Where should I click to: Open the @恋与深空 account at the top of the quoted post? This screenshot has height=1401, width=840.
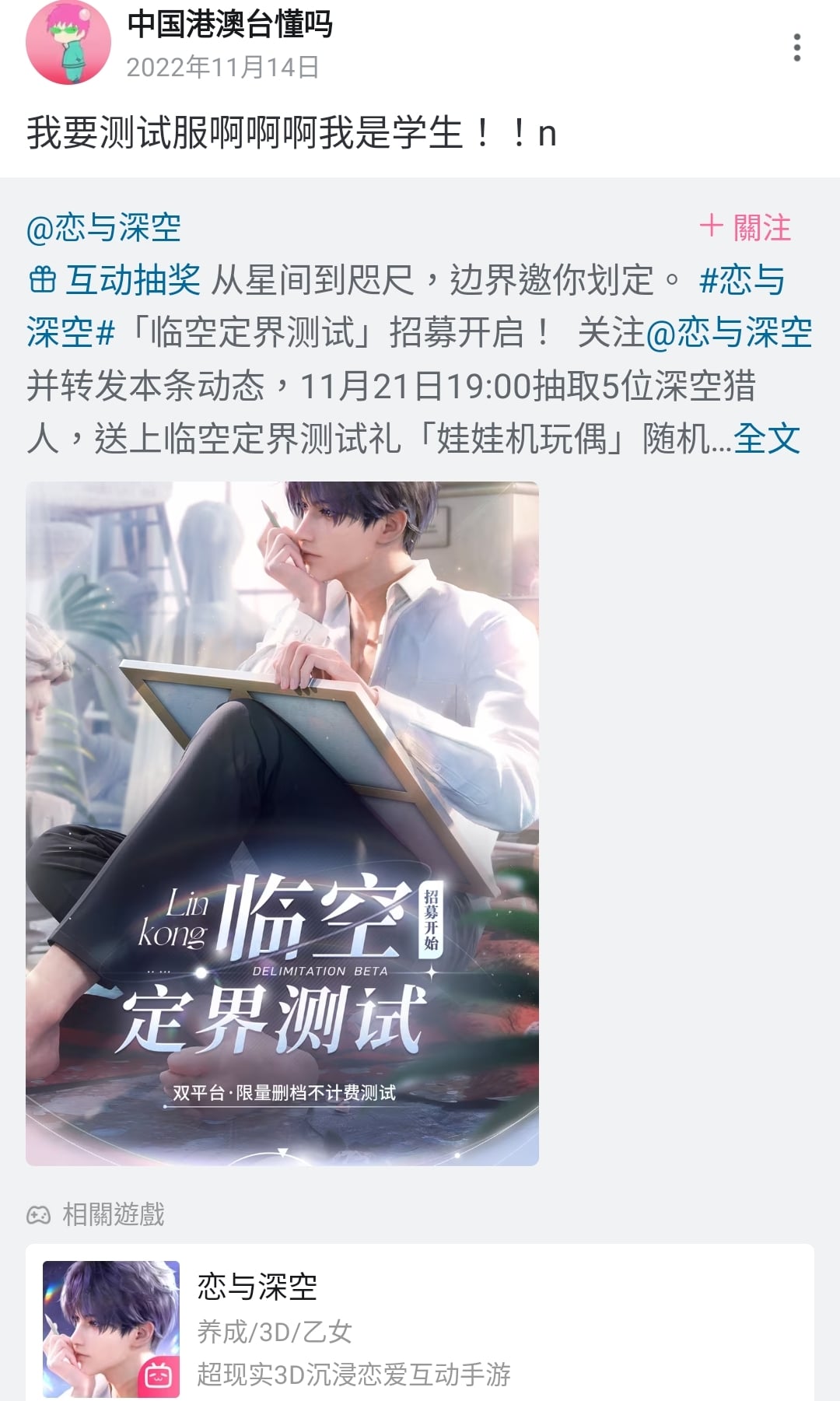tap(103, 228)
